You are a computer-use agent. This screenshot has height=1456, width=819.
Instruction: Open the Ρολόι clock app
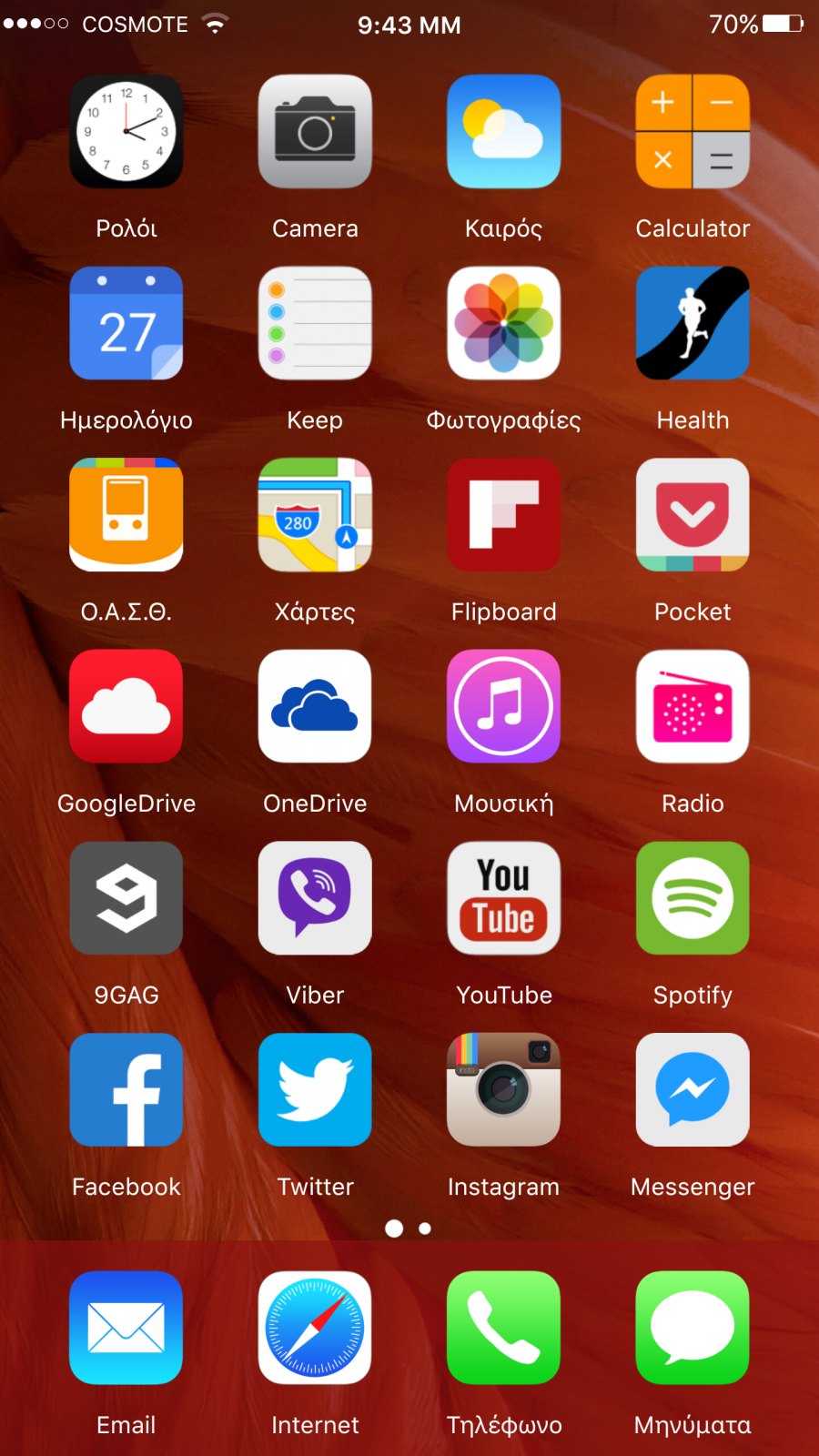(126, 132)
